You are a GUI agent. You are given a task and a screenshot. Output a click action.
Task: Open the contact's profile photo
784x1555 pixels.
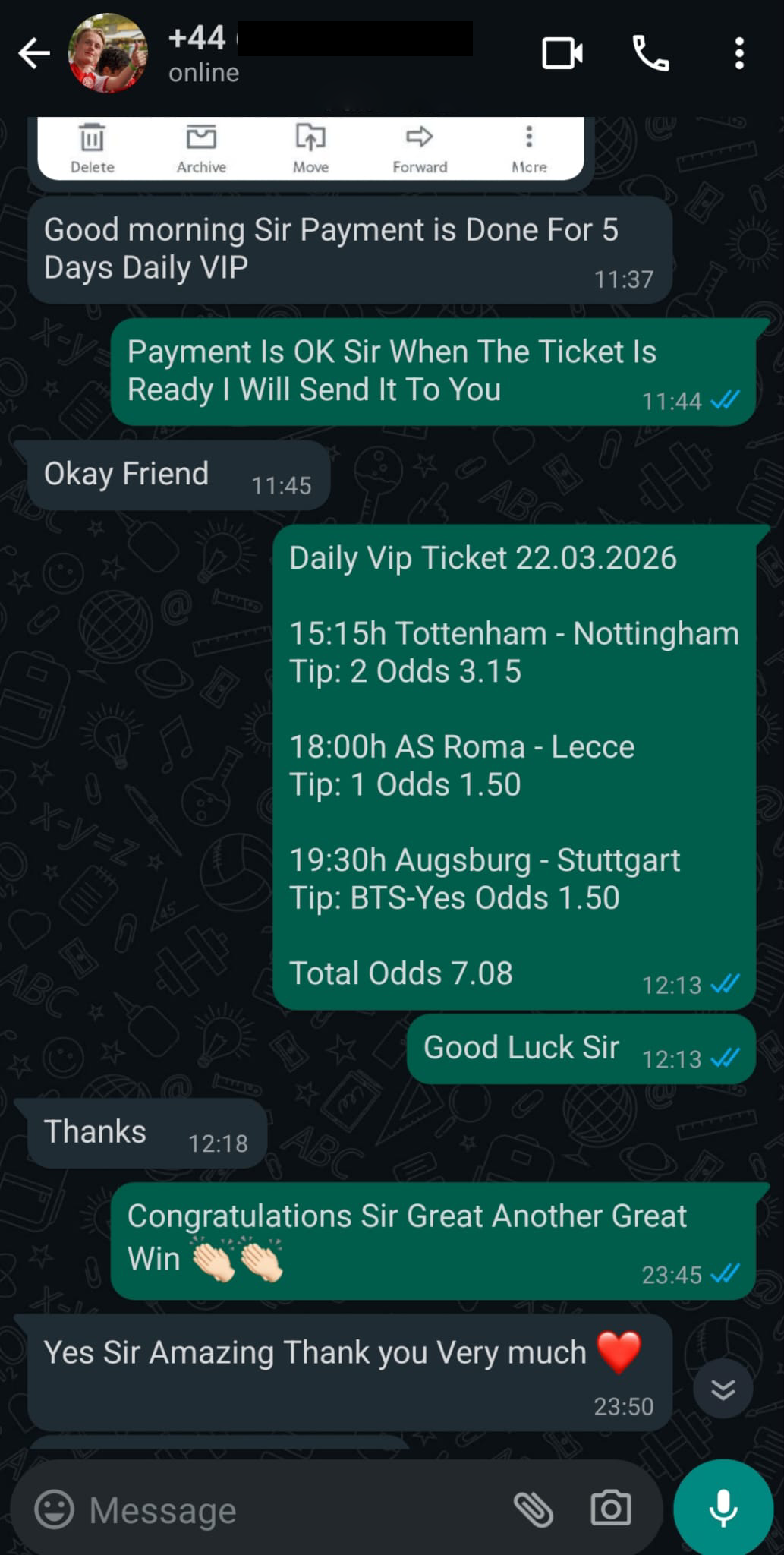[x=108, y=54]
